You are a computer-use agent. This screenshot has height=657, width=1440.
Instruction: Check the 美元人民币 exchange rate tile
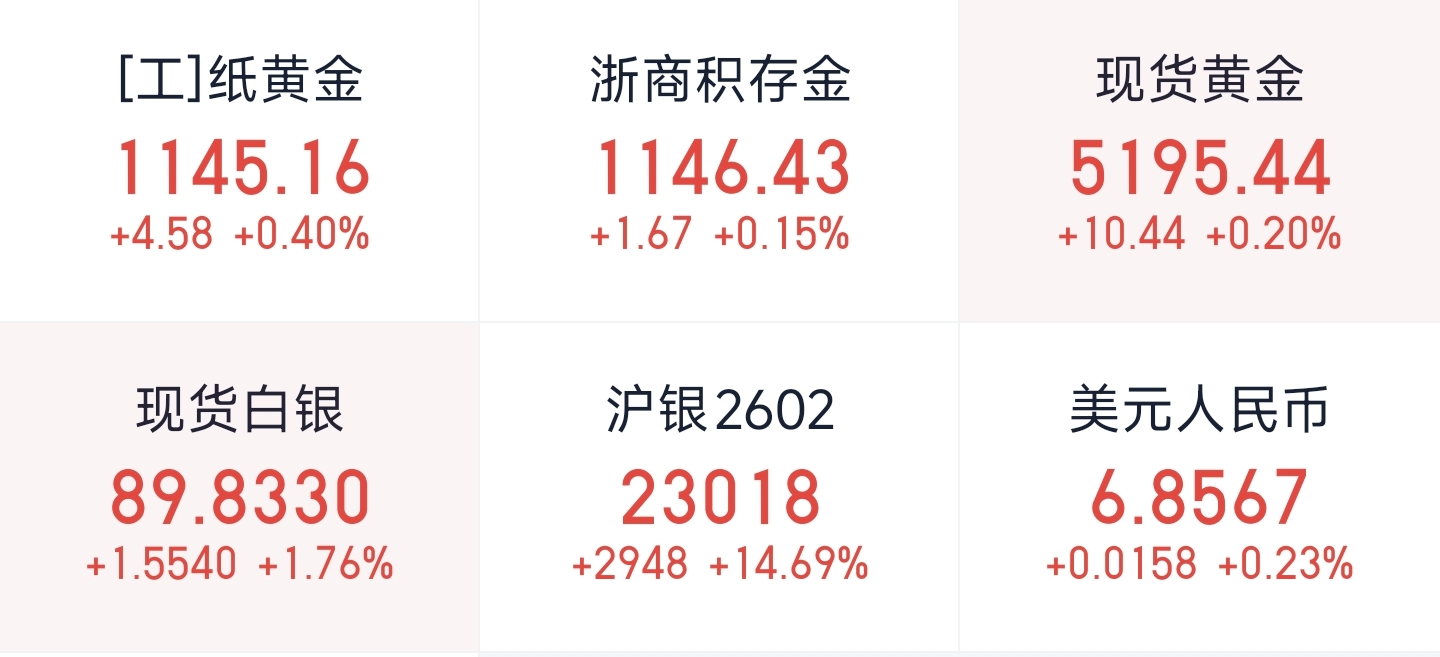[1199, 490]
